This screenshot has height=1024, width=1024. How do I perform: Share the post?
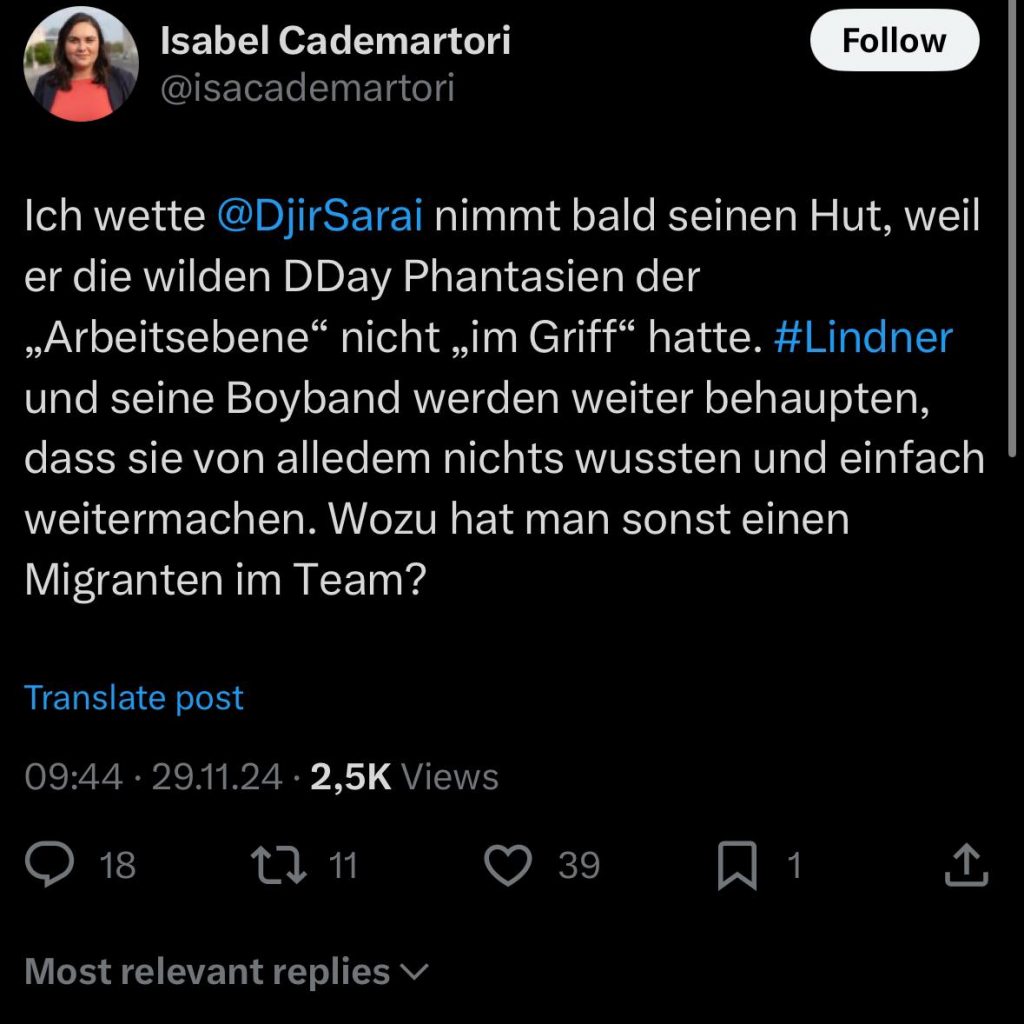pos(966,865)
